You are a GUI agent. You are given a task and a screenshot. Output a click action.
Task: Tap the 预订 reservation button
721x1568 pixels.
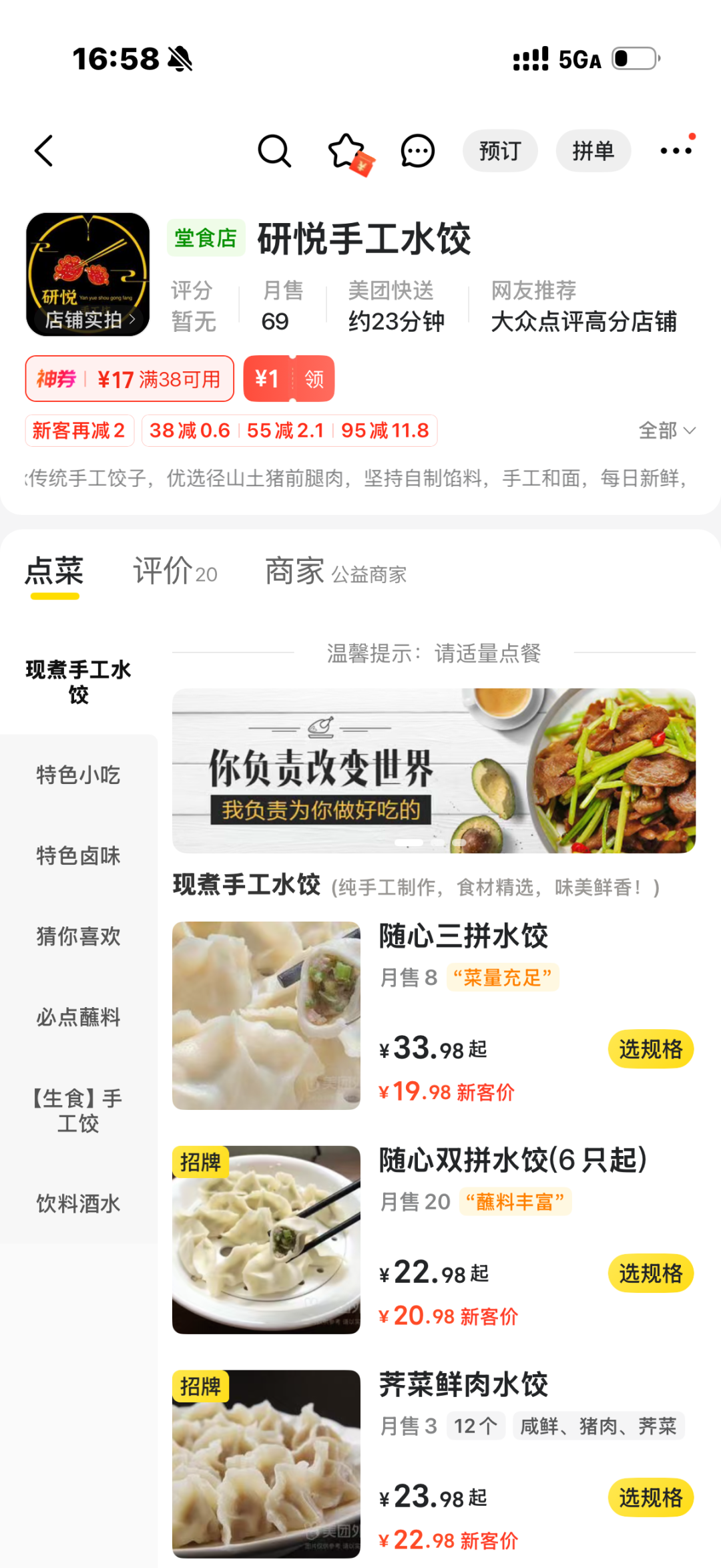click(x=500, y=151)
